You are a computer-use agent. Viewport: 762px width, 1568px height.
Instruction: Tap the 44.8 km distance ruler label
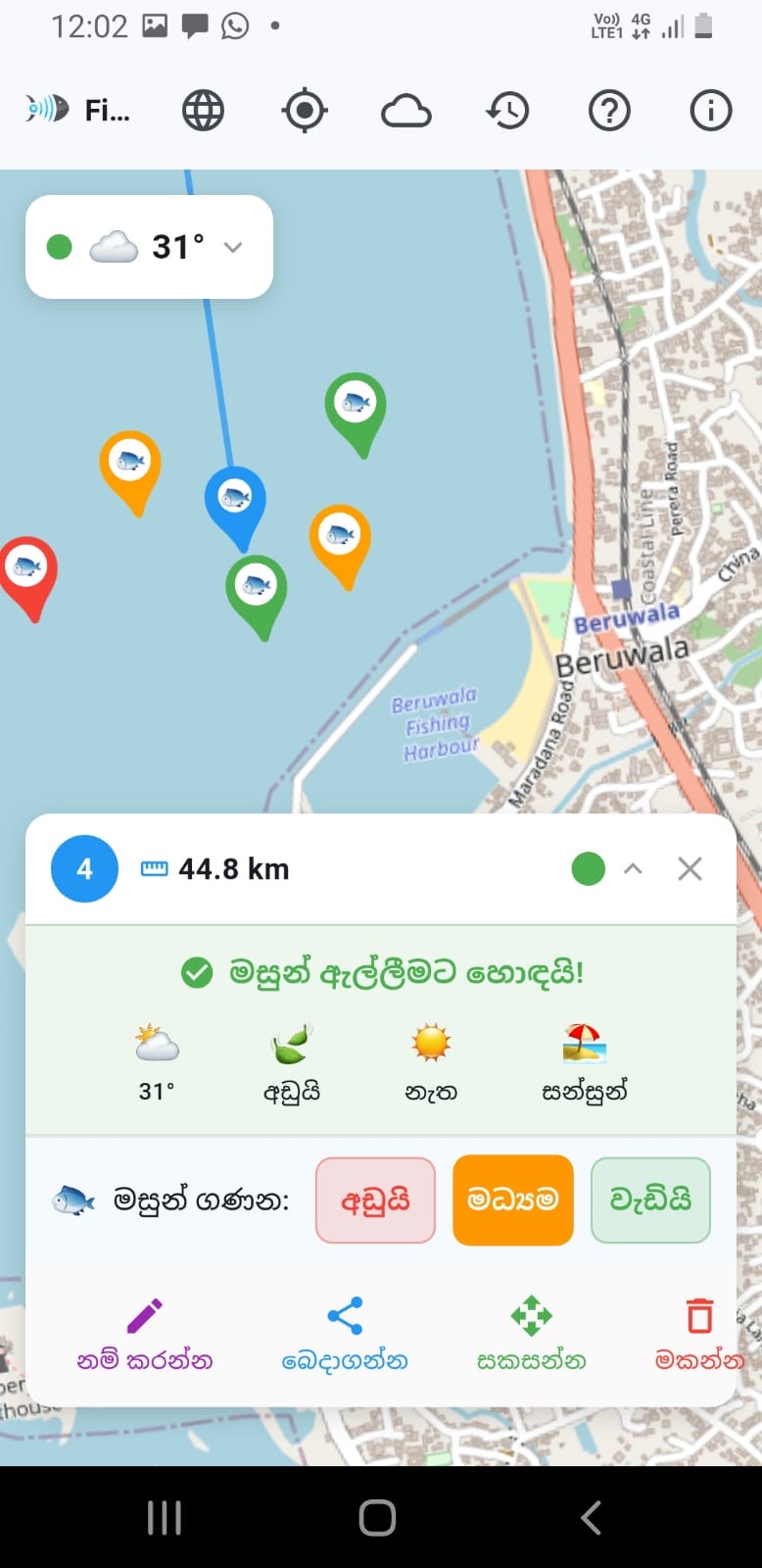coord(217,868)
